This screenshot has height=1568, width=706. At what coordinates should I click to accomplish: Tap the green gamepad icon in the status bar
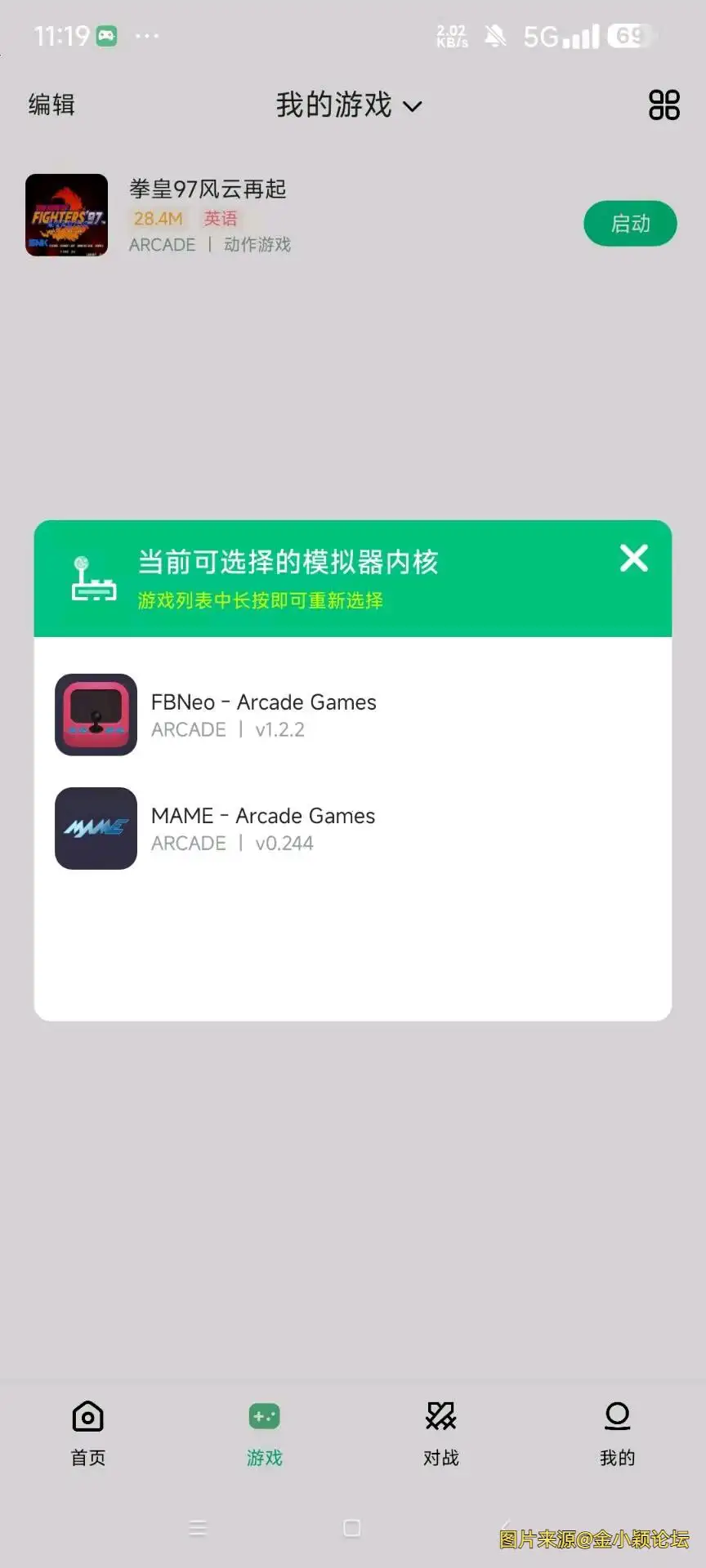coord(107,35)
